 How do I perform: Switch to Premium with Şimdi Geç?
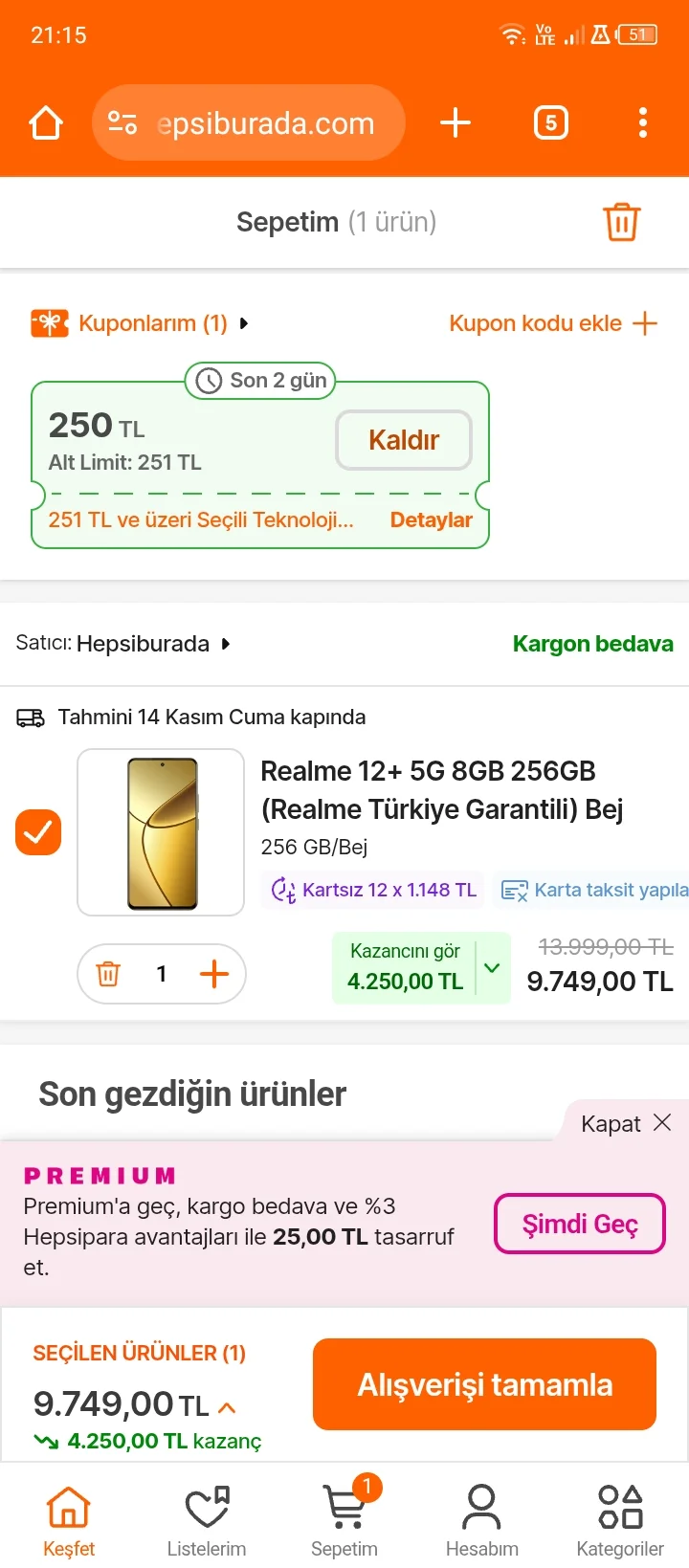[579, 1224]
